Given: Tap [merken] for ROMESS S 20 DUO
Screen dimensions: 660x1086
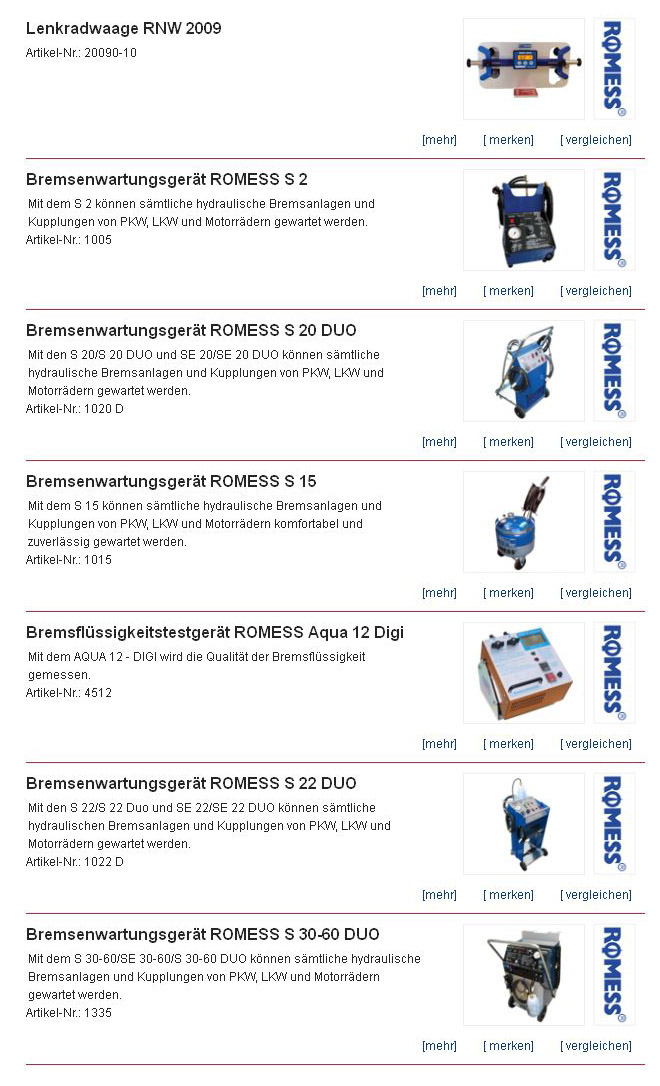Looking at the screenshot, I should pos(508,442).
